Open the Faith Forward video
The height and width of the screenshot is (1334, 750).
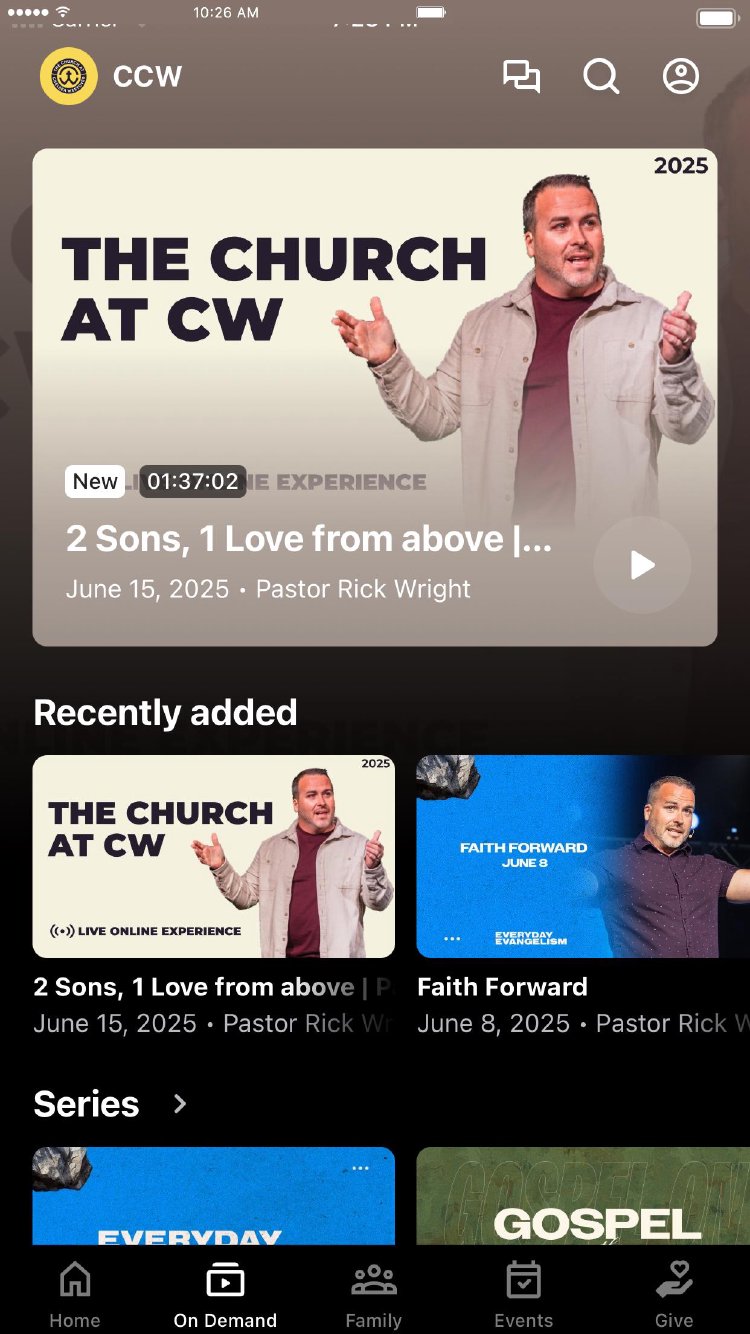click(583, 856)
